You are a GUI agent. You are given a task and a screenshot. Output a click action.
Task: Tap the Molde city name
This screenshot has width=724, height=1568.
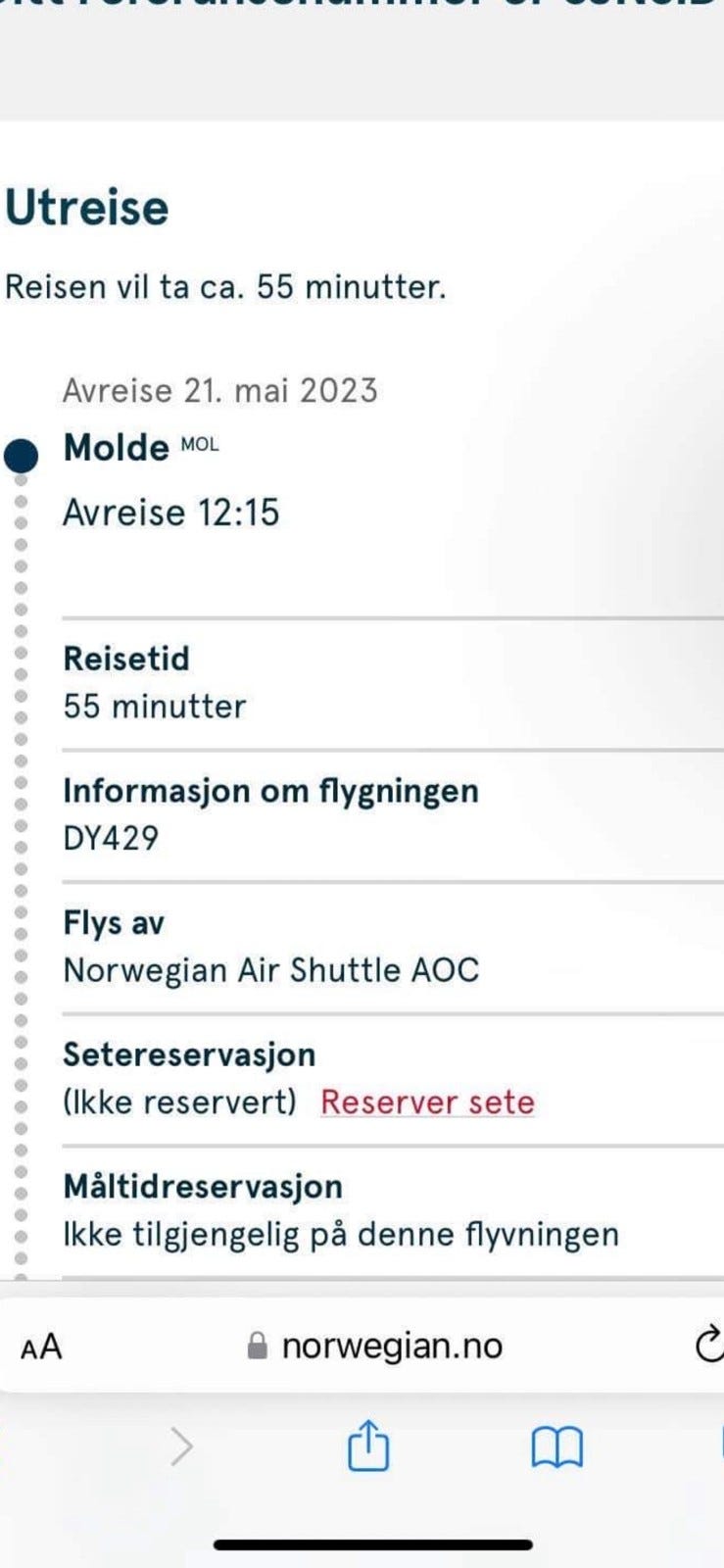click(x=117, y=448)
